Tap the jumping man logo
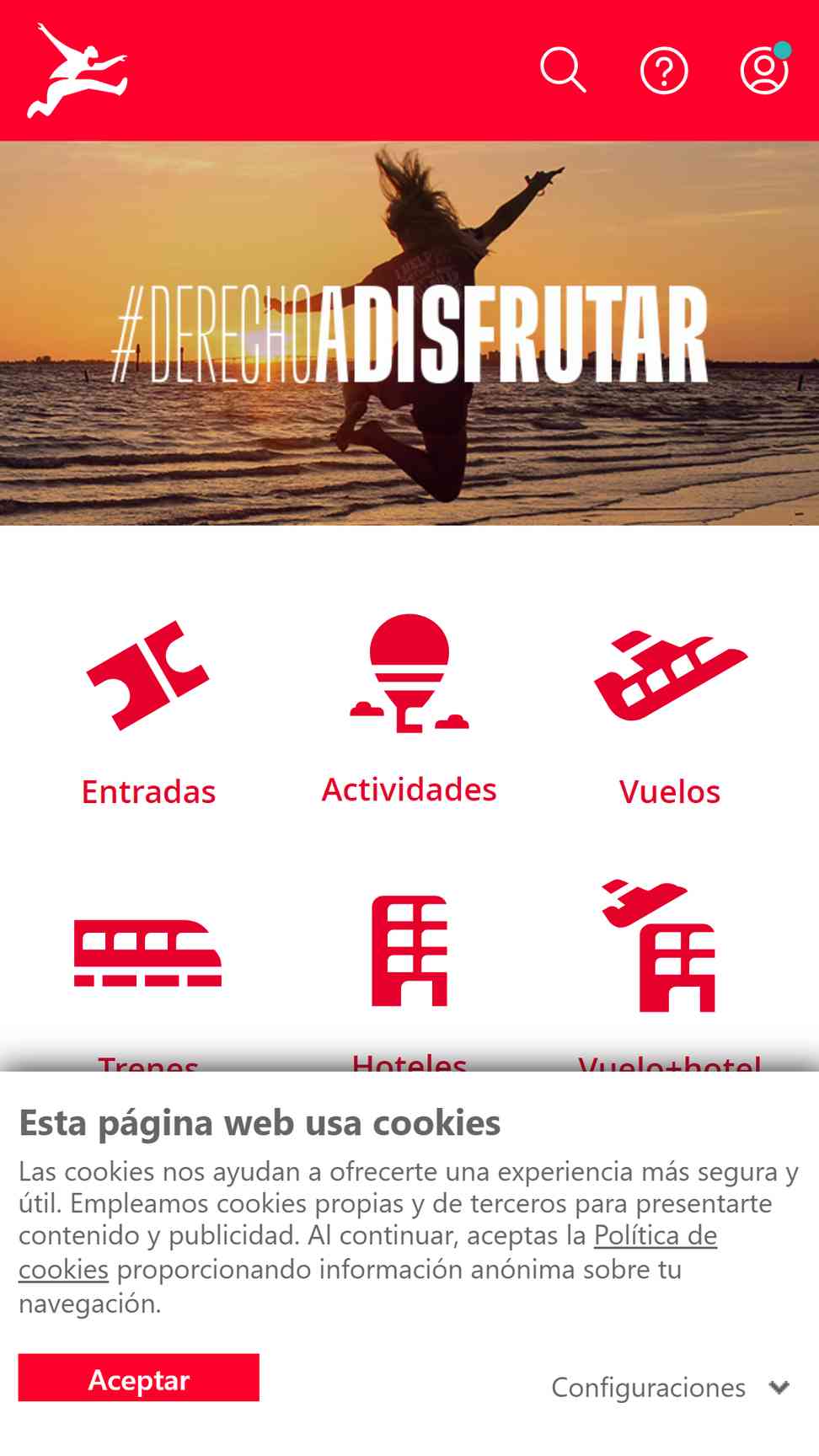This screenshot has width=819, height=1456. [x=78, y=71]
